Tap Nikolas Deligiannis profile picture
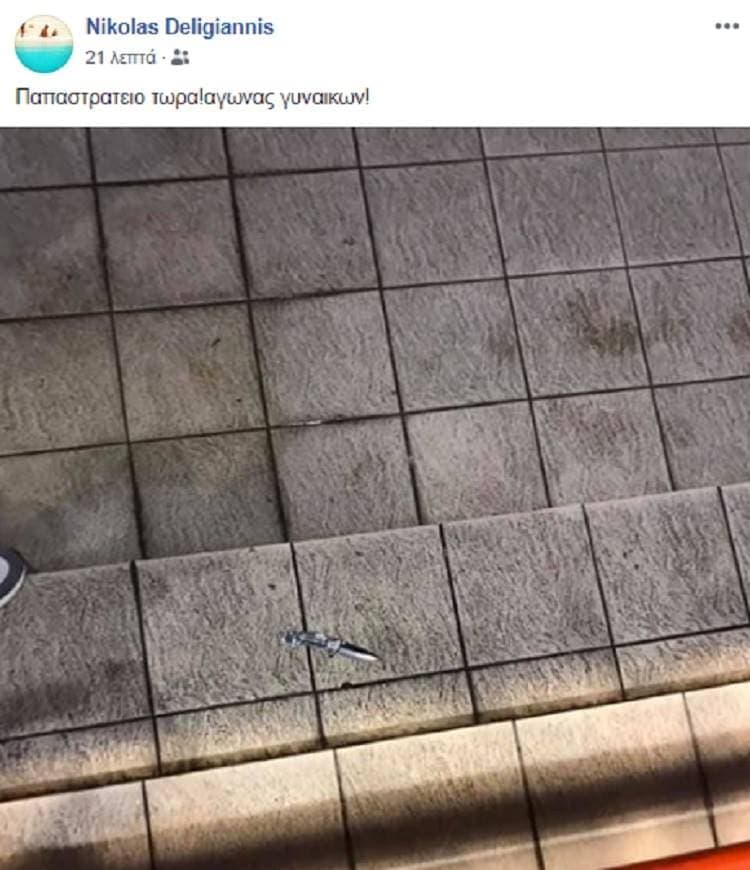The image size is (750, 870). pos(44,44)
